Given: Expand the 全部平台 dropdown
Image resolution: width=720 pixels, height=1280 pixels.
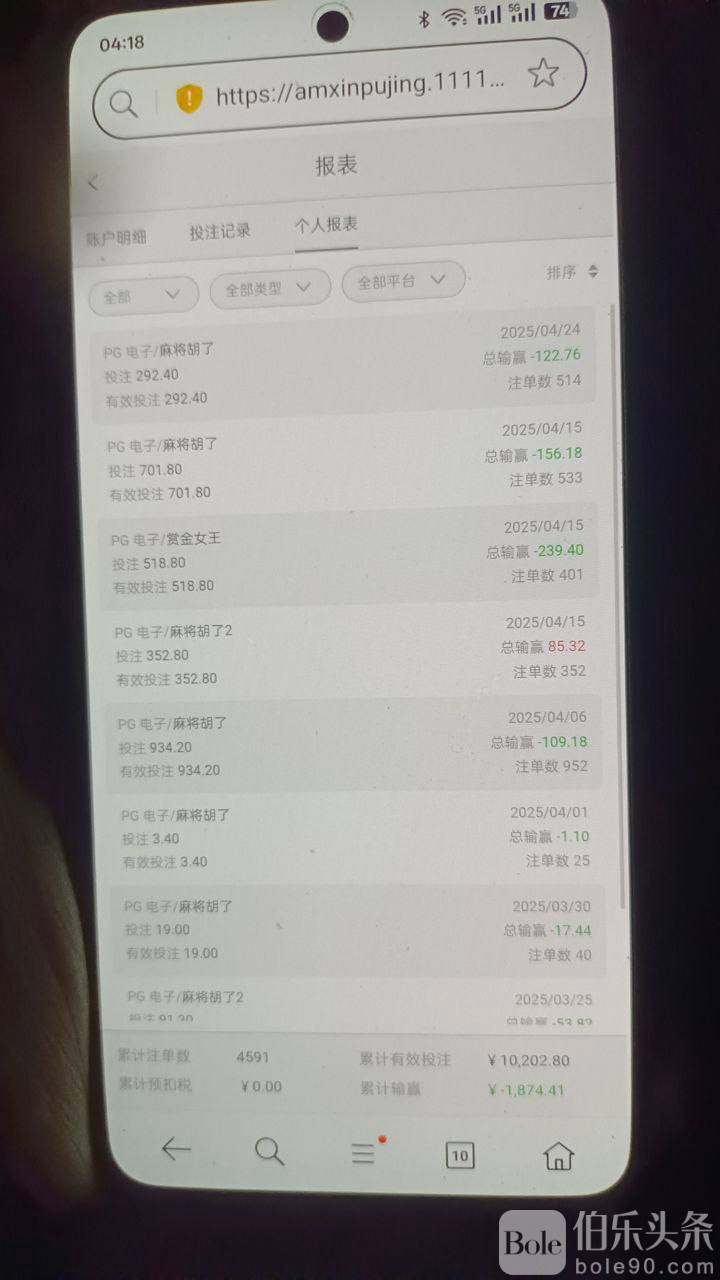Looking at the screenshot, I should coord(403,282).
